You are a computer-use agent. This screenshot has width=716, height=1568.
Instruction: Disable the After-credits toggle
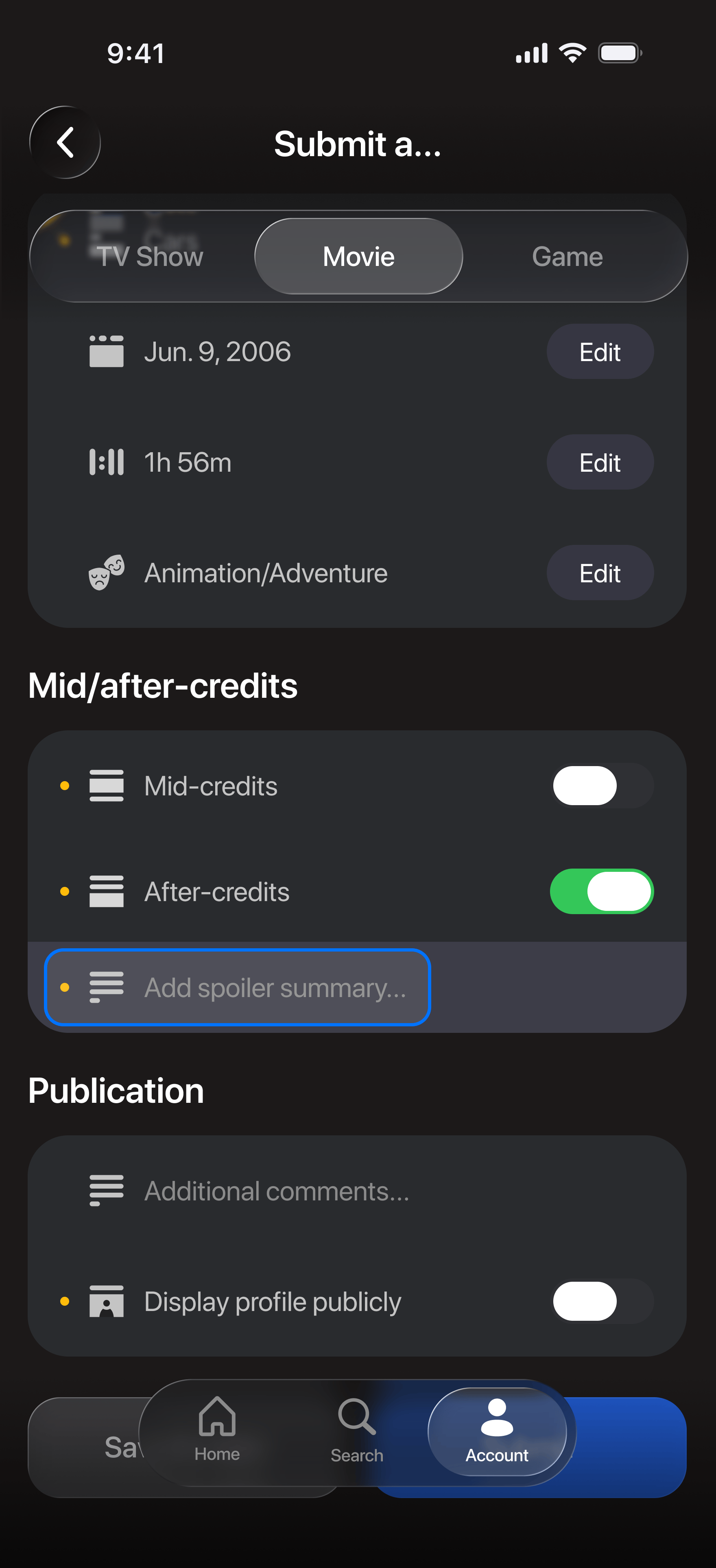point(602,891)
